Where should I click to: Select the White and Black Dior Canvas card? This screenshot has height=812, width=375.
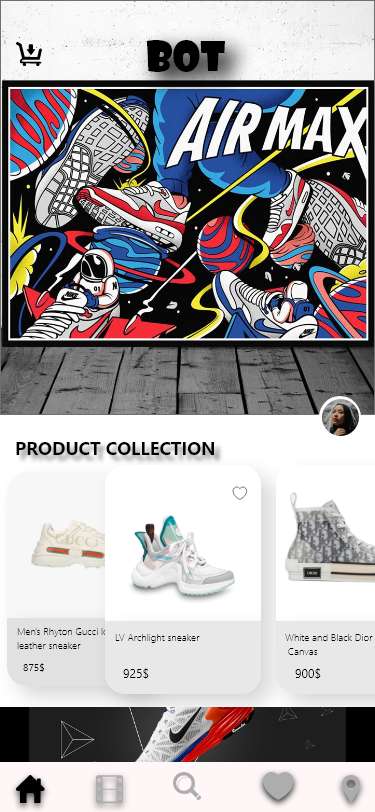(x=325, y=579)
